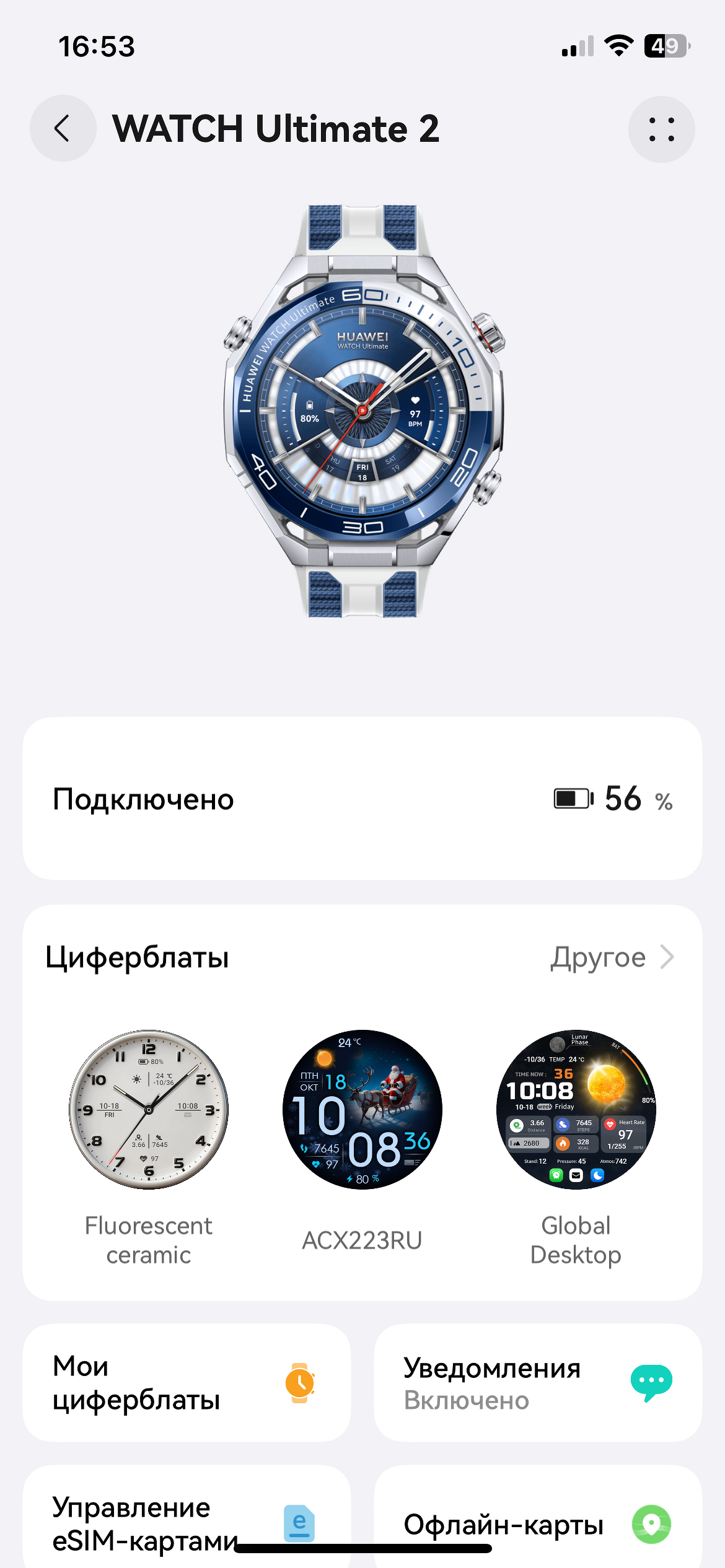The width and height of the screenshot is (725, 1568).
Task: Select the ACX223RU watch face
Action: [362, 1110]
